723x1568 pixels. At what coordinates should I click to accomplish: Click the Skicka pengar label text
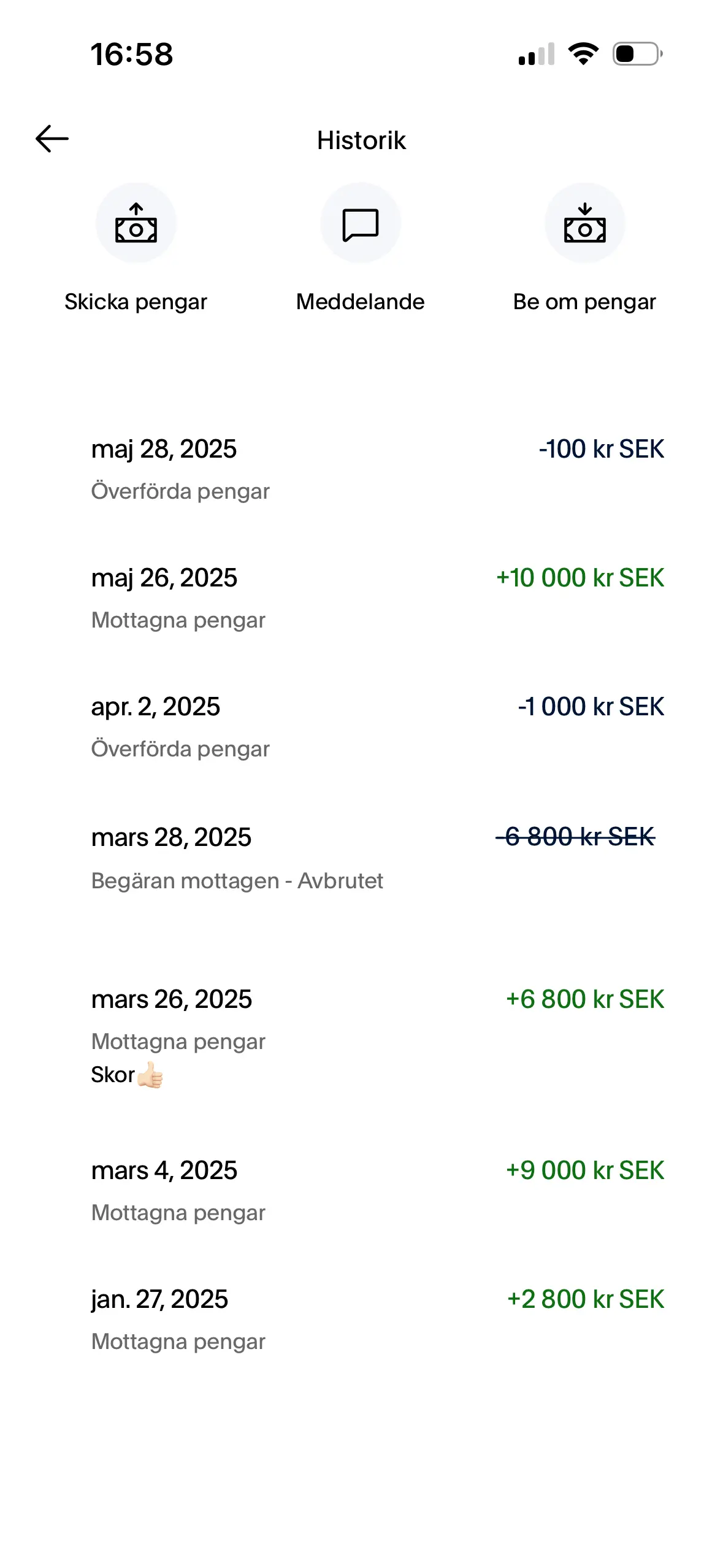(136, 301)
